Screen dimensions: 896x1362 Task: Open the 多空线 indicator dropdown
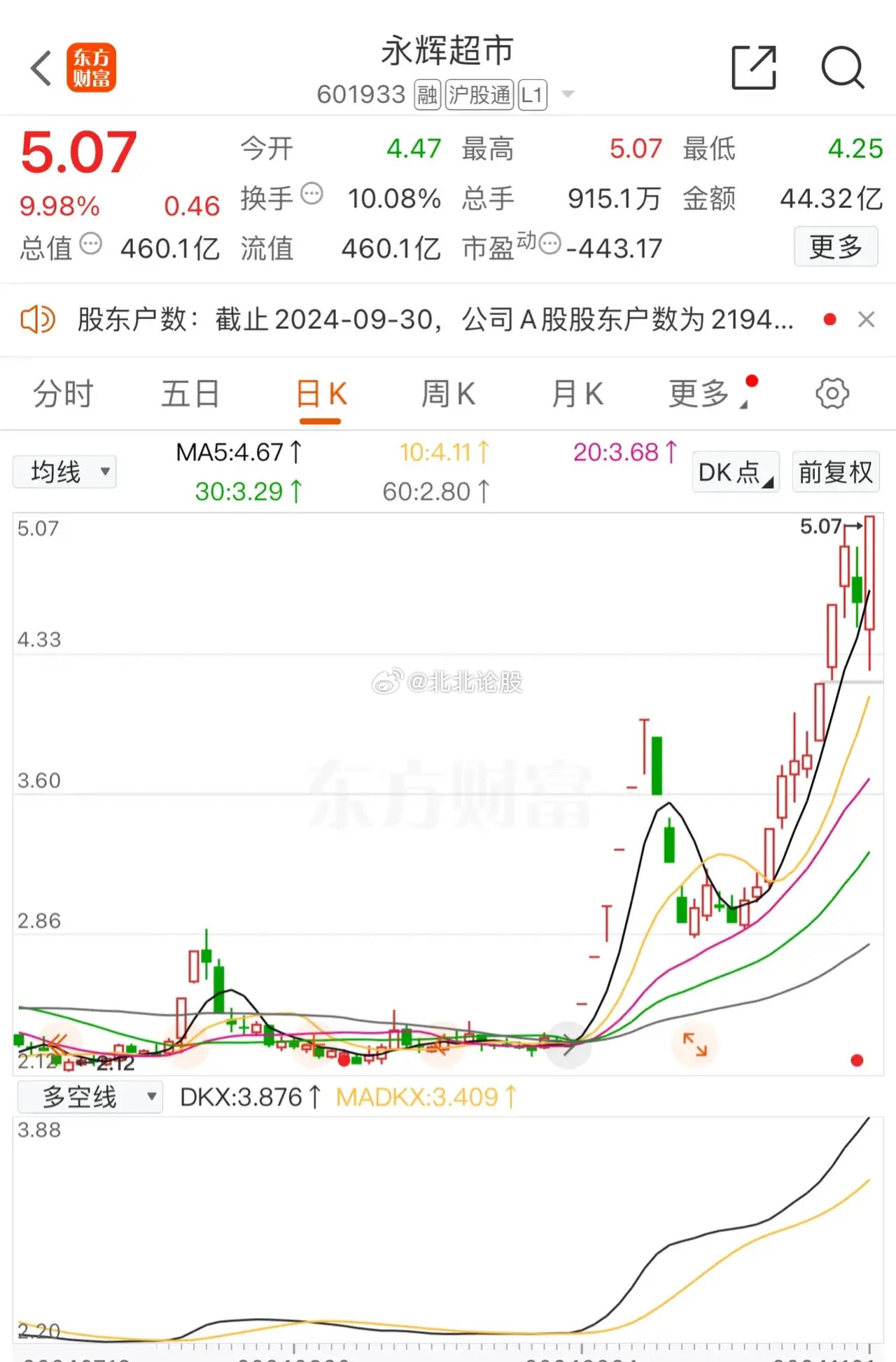coord(89,1097)
